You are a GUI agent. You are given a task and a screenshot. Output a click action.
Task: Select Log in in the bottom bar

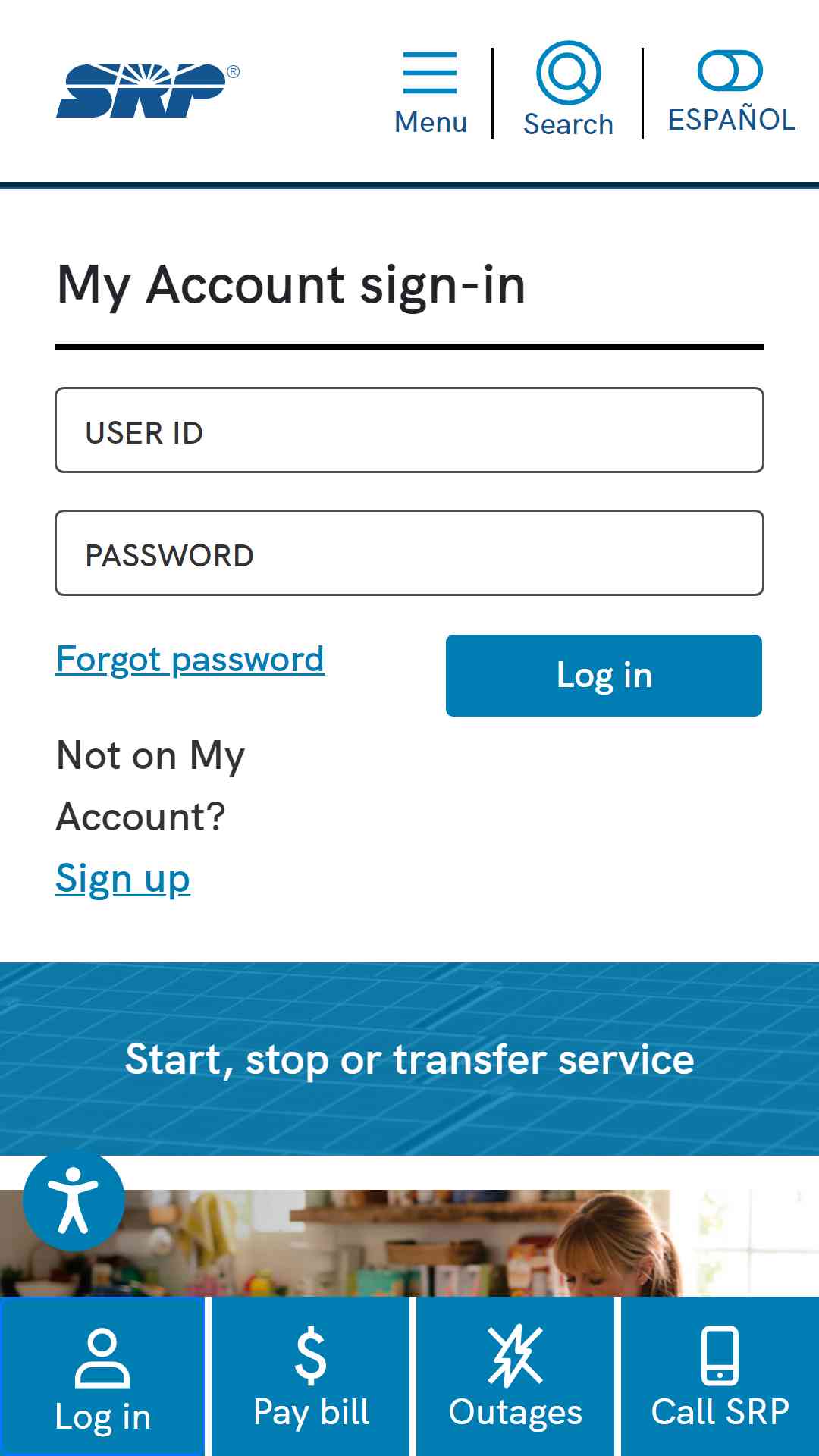click(x=102, y=1376)
